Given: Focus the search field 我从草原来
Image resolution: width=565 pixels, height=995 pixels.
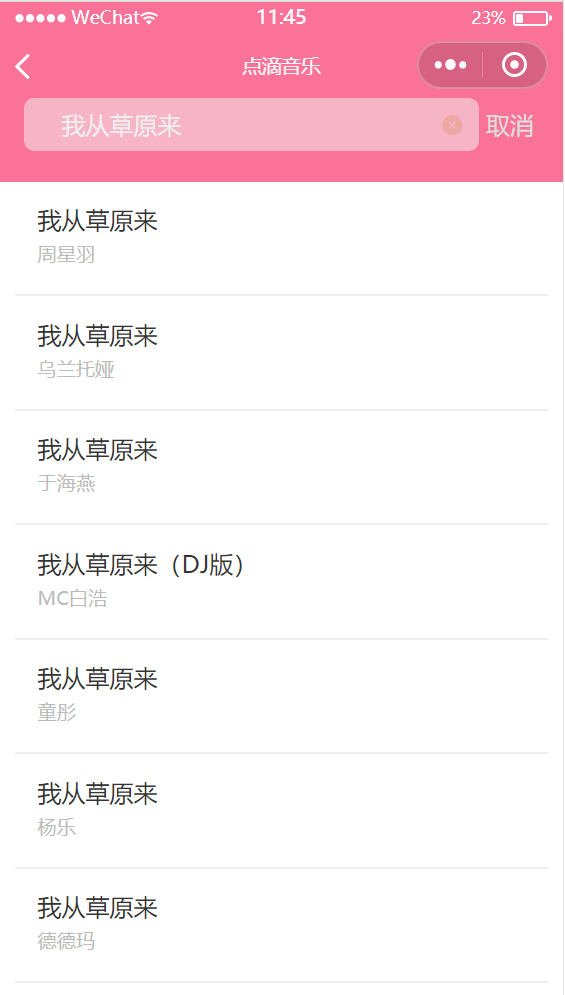Looking at the screenshot, I should click(x=251, y=125).
